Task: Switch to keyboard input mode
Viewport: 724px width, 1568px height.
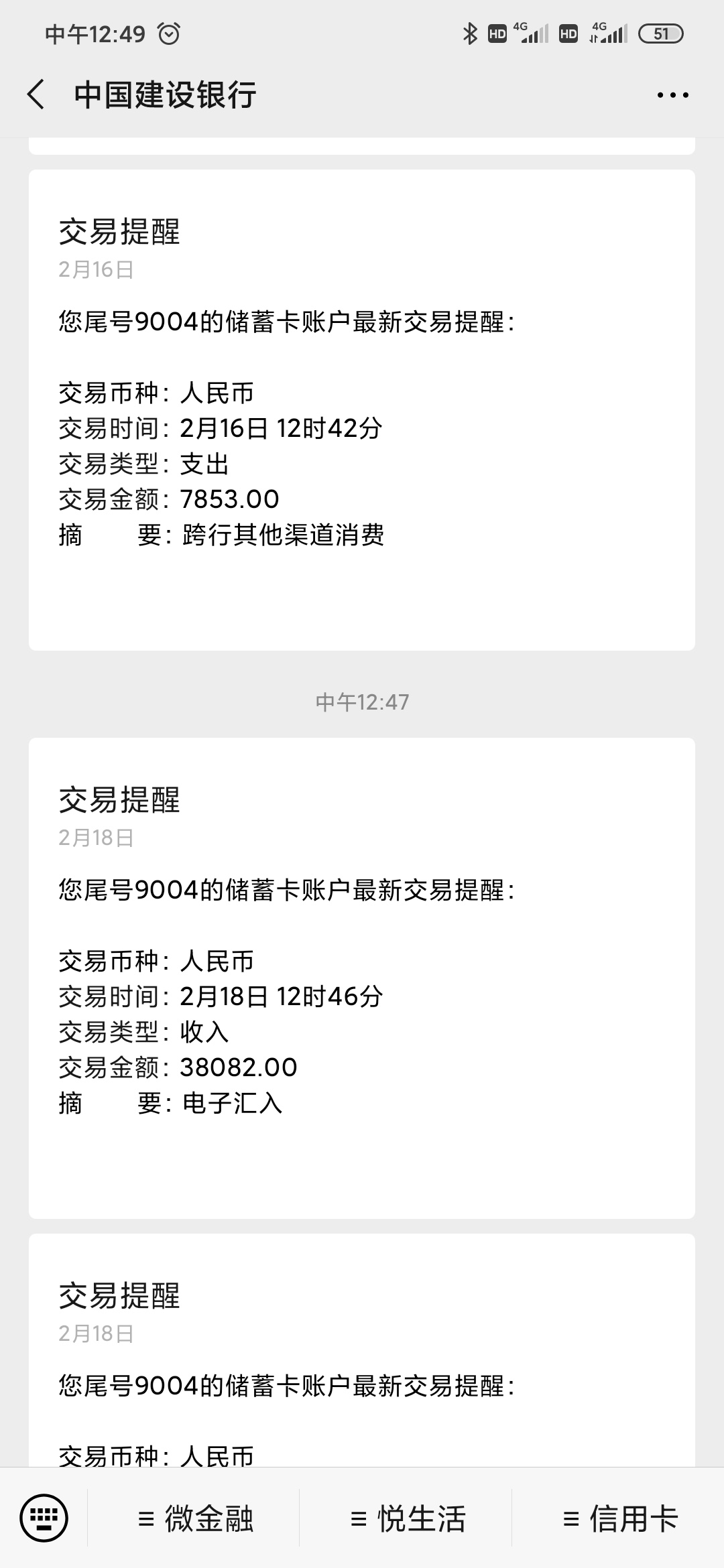Action: click(x=44, y=1518)
